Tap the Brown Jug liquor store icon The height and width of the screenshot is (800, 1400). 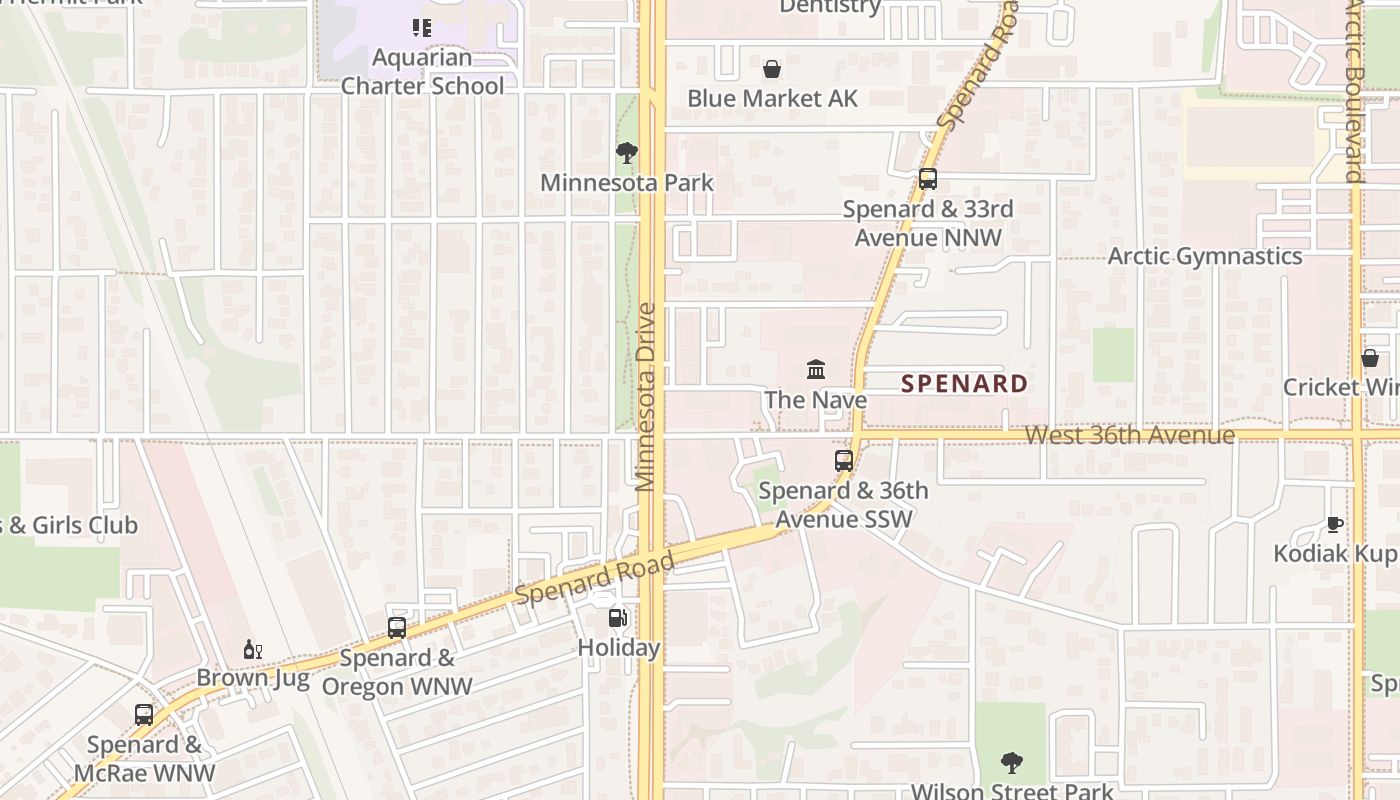[x=253, y=650]
